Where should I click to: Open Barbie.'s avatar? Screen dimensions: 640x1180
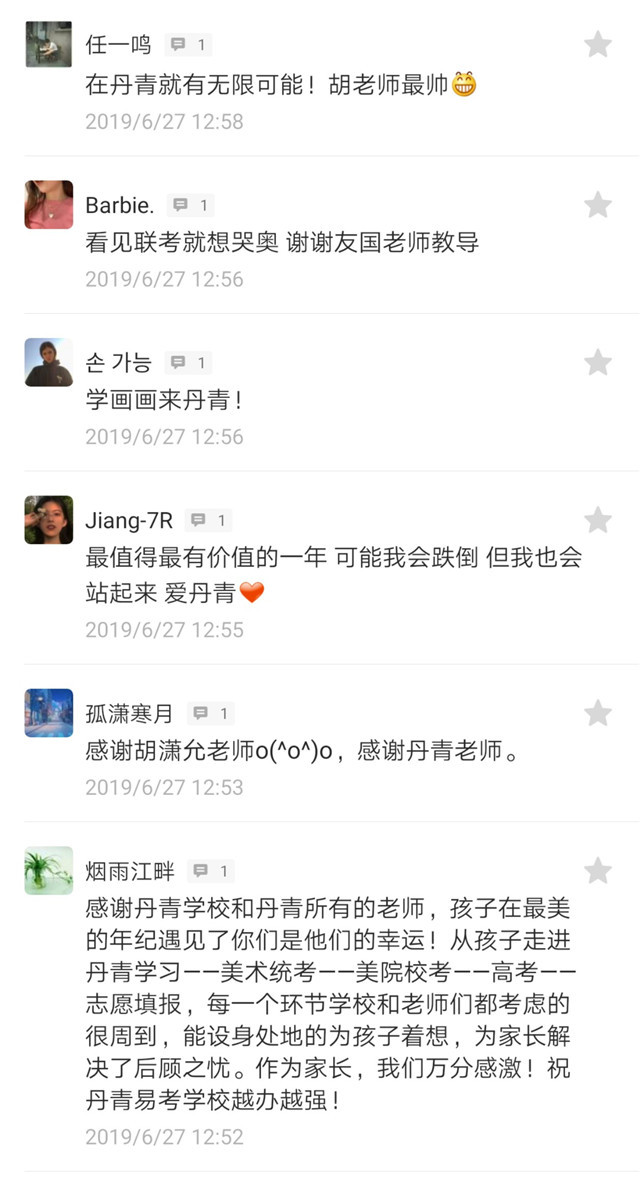click(48, 205)
